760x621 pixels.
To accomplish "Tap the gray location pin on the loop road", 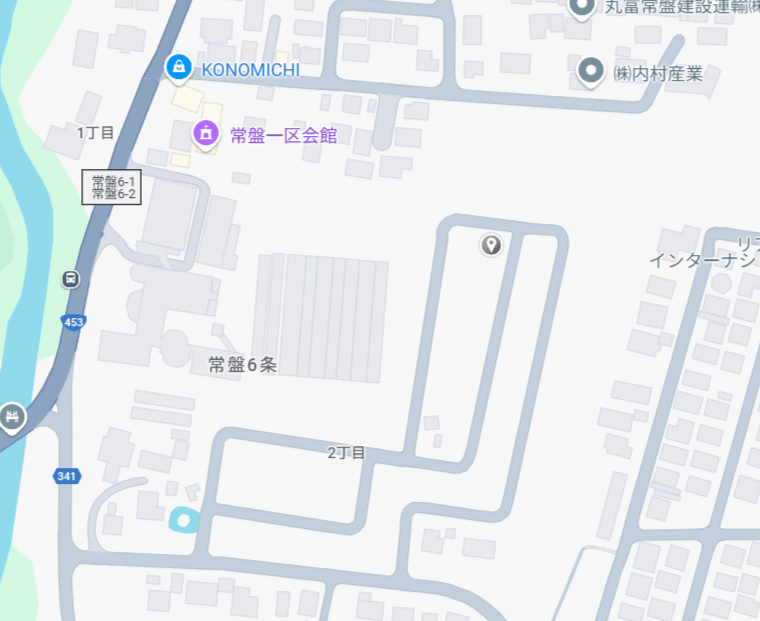I will [x=491, y=244].
